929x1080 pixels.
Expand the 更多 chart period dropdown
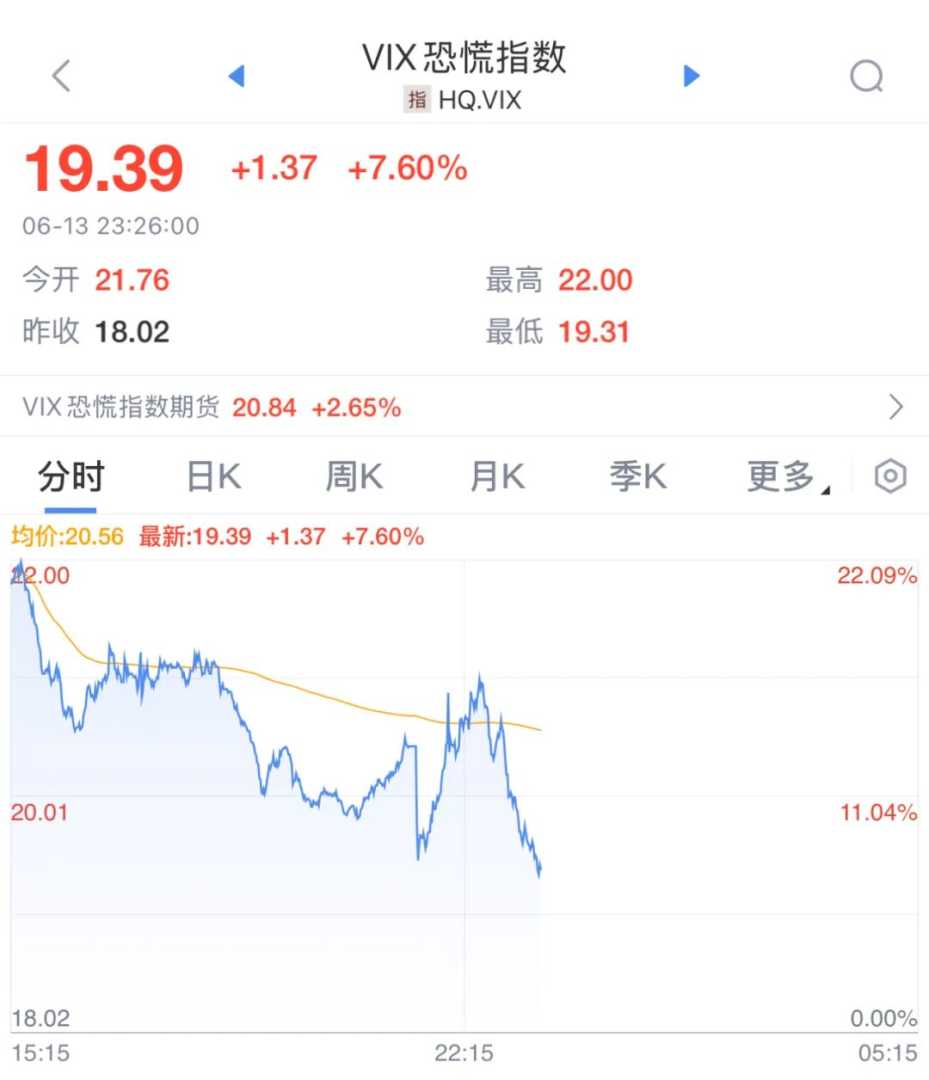[787, 478]
